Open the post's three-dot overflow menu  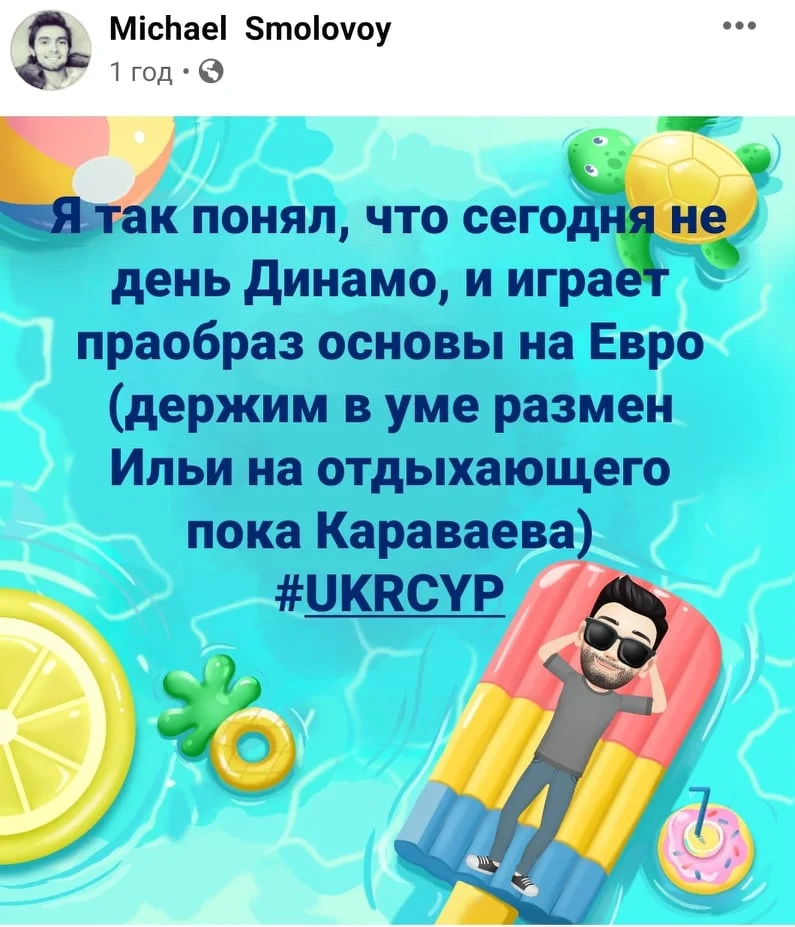click(738, 28)
